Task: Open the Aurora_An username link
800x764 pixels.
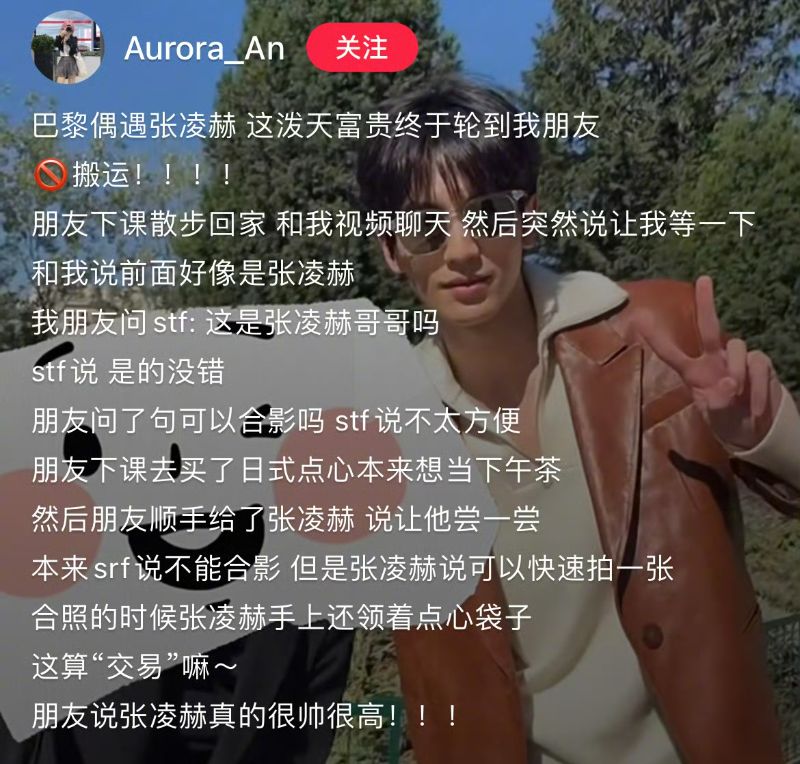Action: [204, 49]
